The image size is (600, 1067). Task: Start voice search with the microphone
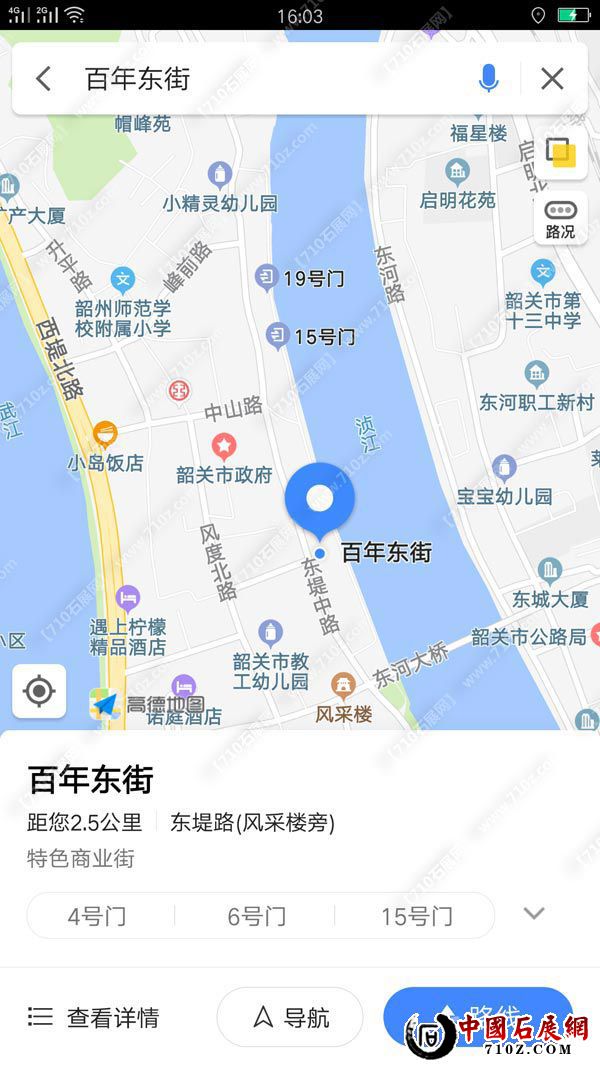488,79
